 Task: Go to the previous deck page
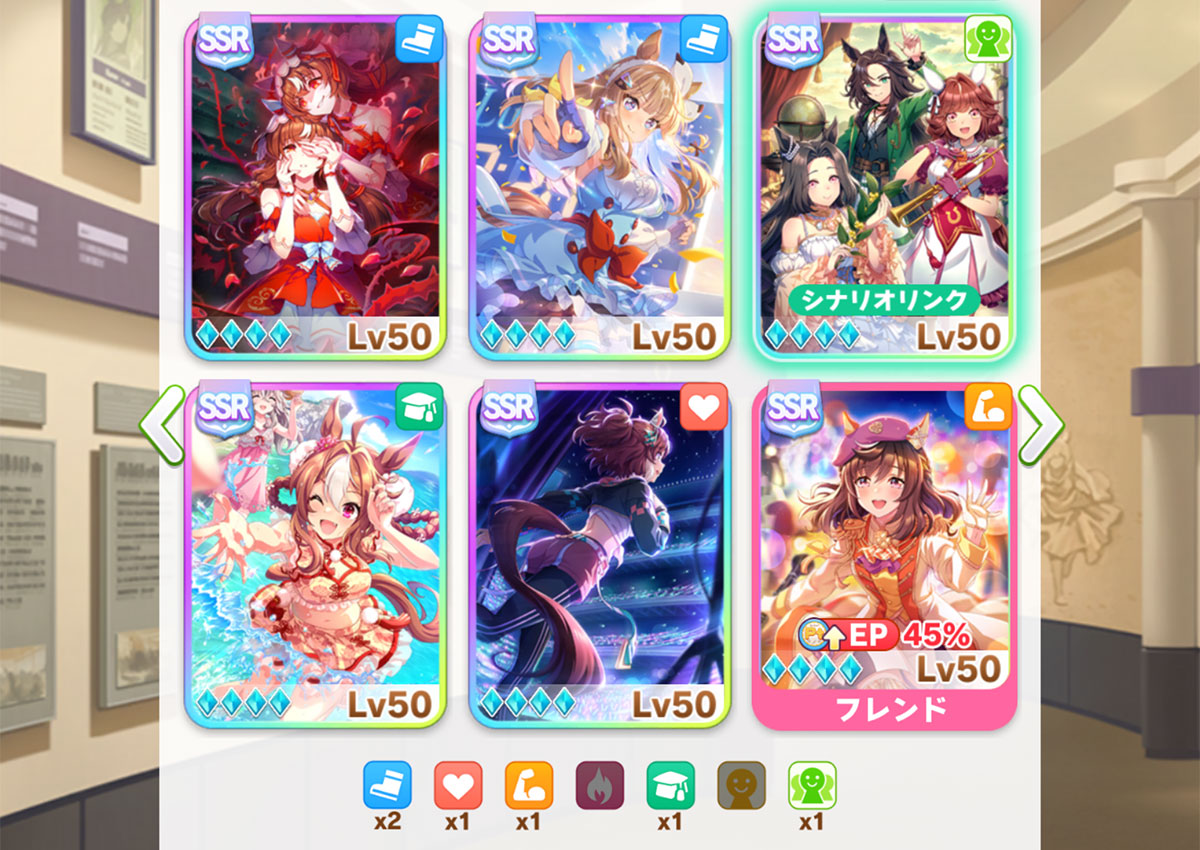162,426
